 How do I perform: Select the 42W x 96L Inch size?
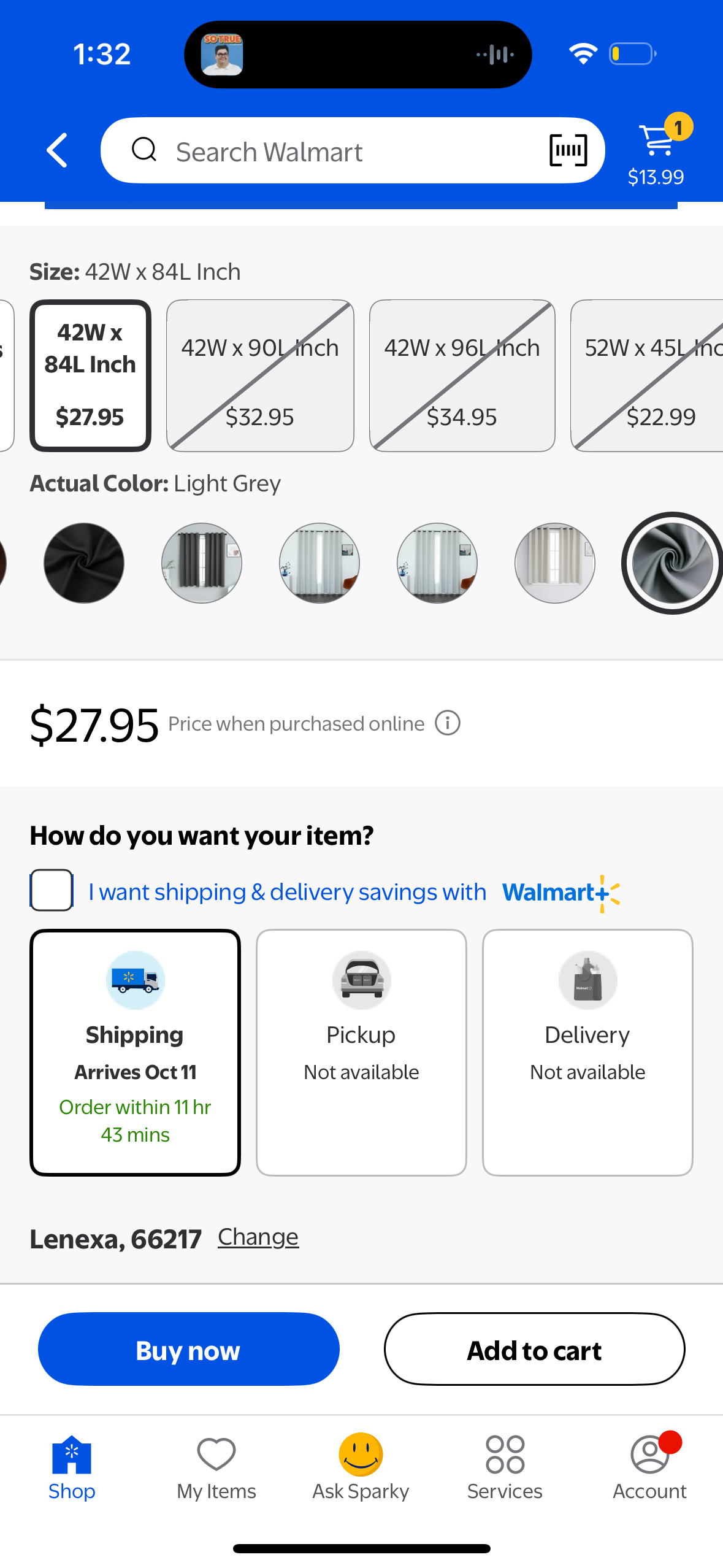point(462,375)
